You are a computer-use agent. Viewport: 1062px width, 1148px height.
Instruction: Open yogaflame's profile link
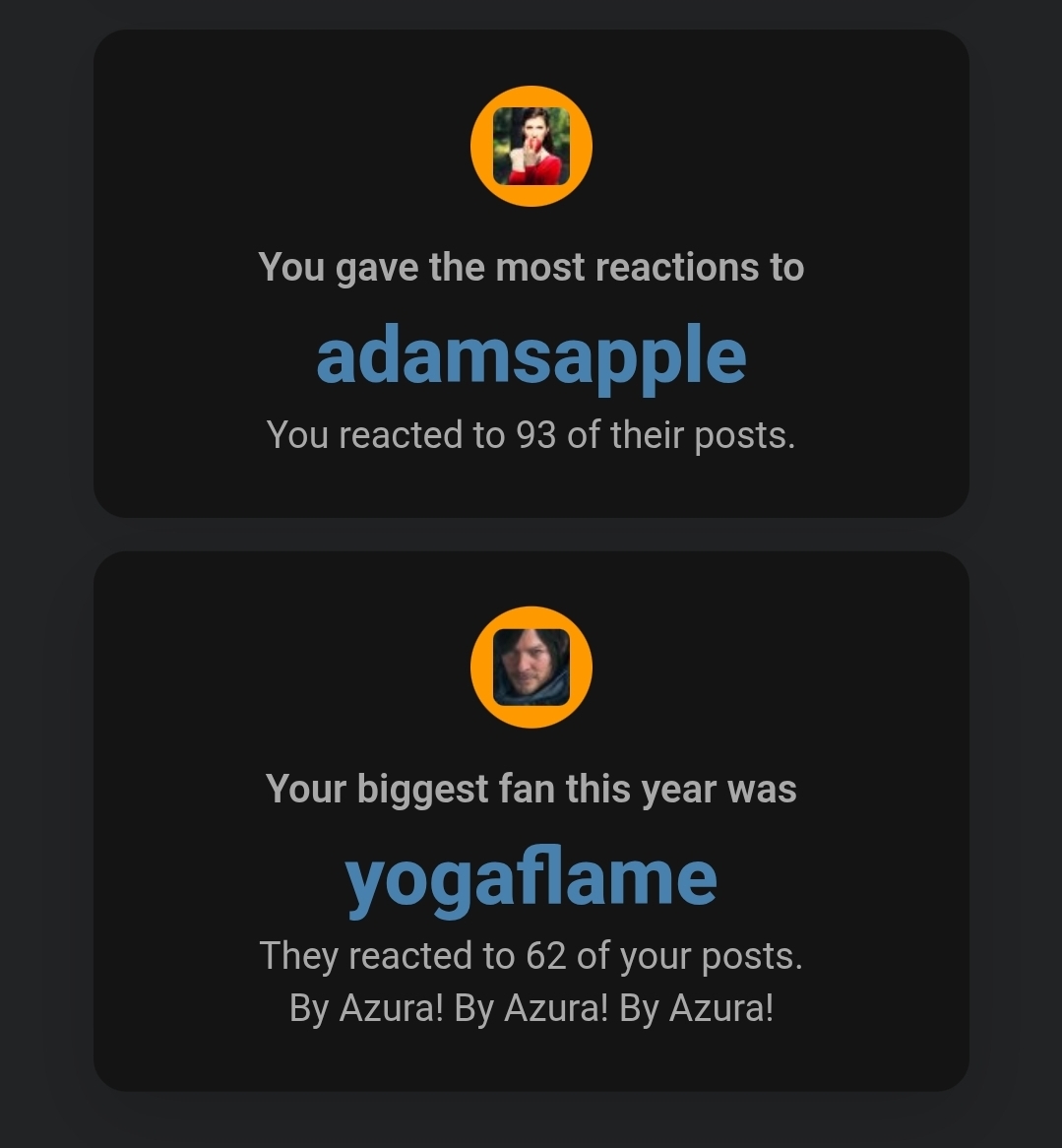[x=531, y=878]
